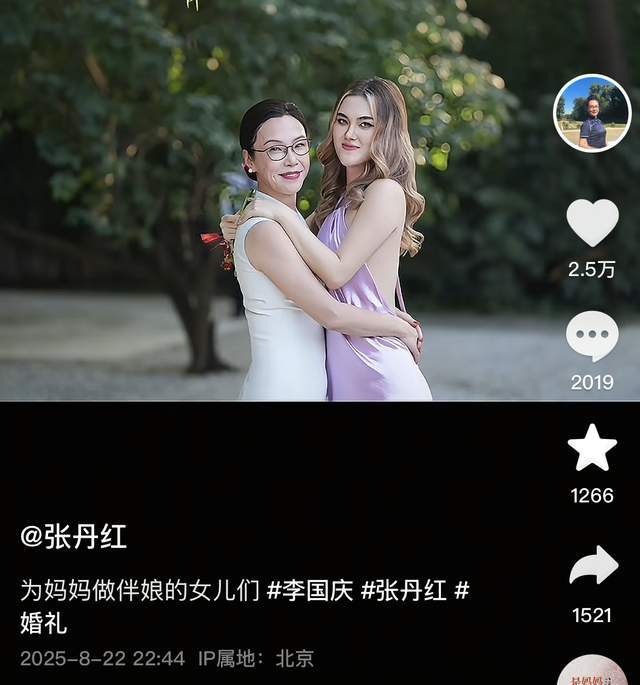The width and height of the screenshot is (640, 685).
Task: Share this video using the arrow icon
Action: click(x=592, y=566)
